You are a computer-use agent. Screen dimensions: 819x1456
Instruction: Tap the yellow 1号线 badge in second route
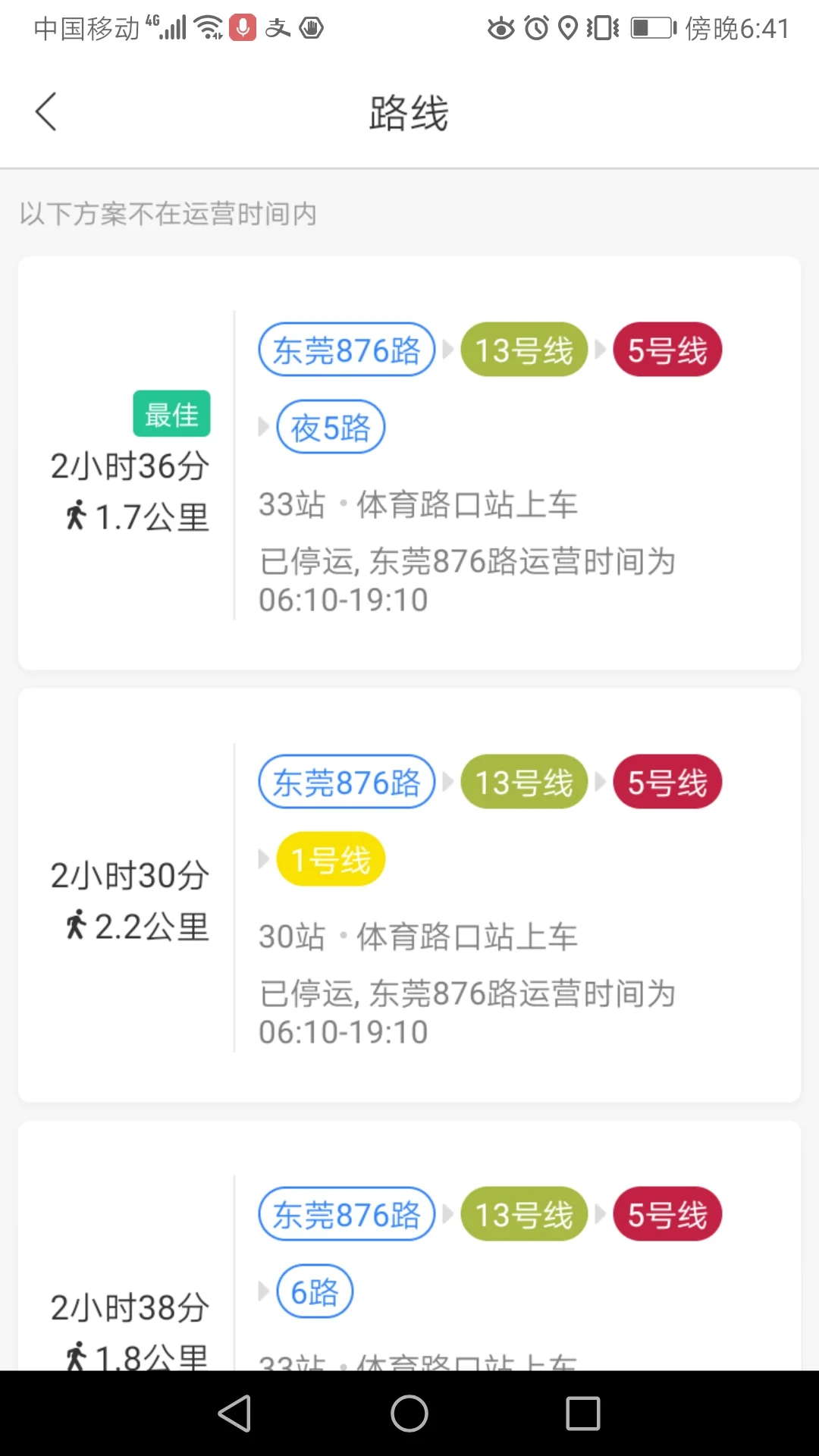click(331, 858)
